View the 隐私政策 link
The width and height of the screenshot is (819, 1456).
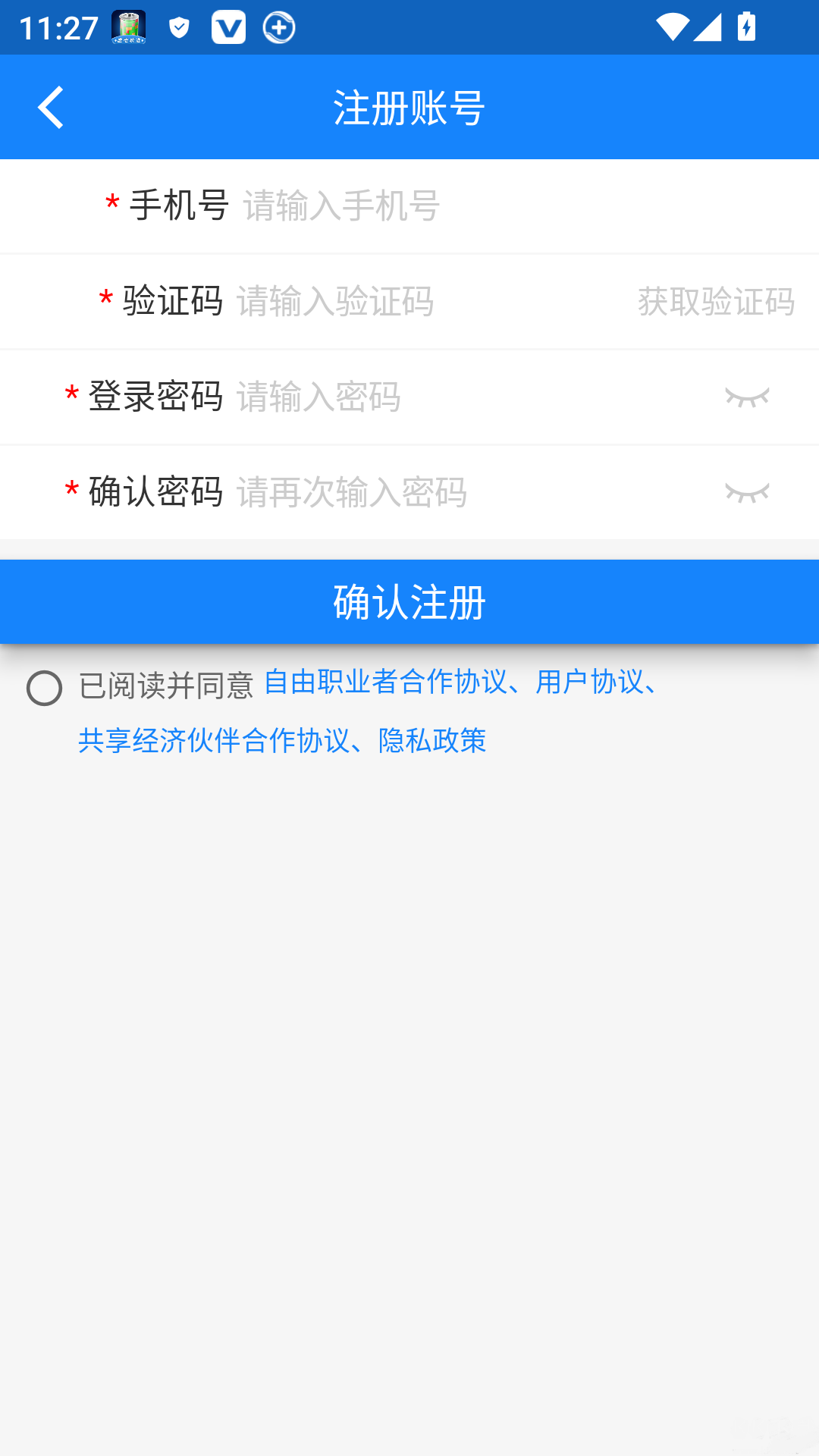pos(432,741)
